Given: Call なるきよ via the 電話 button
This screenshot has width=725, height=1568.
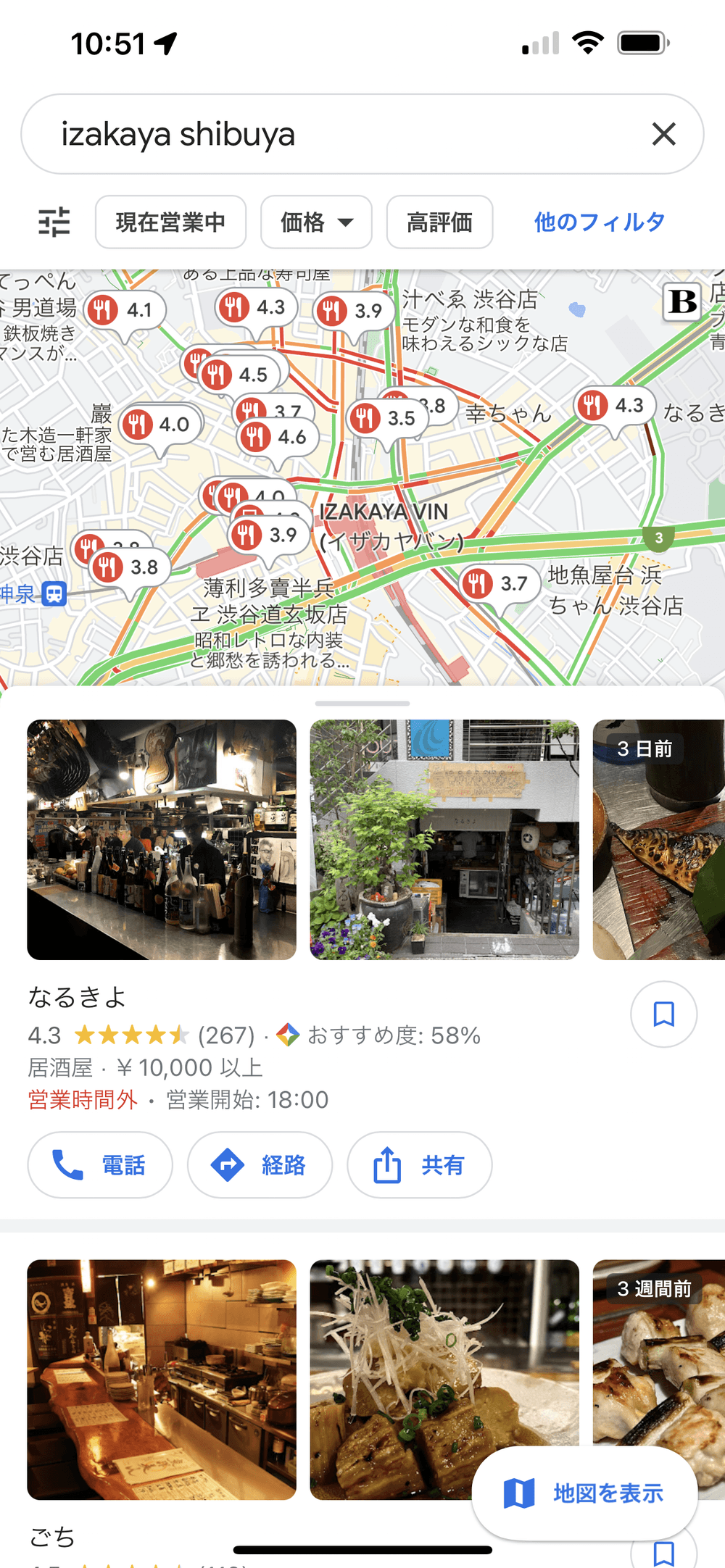Looking at the screenshot, I should click(x=100, y=1165).
